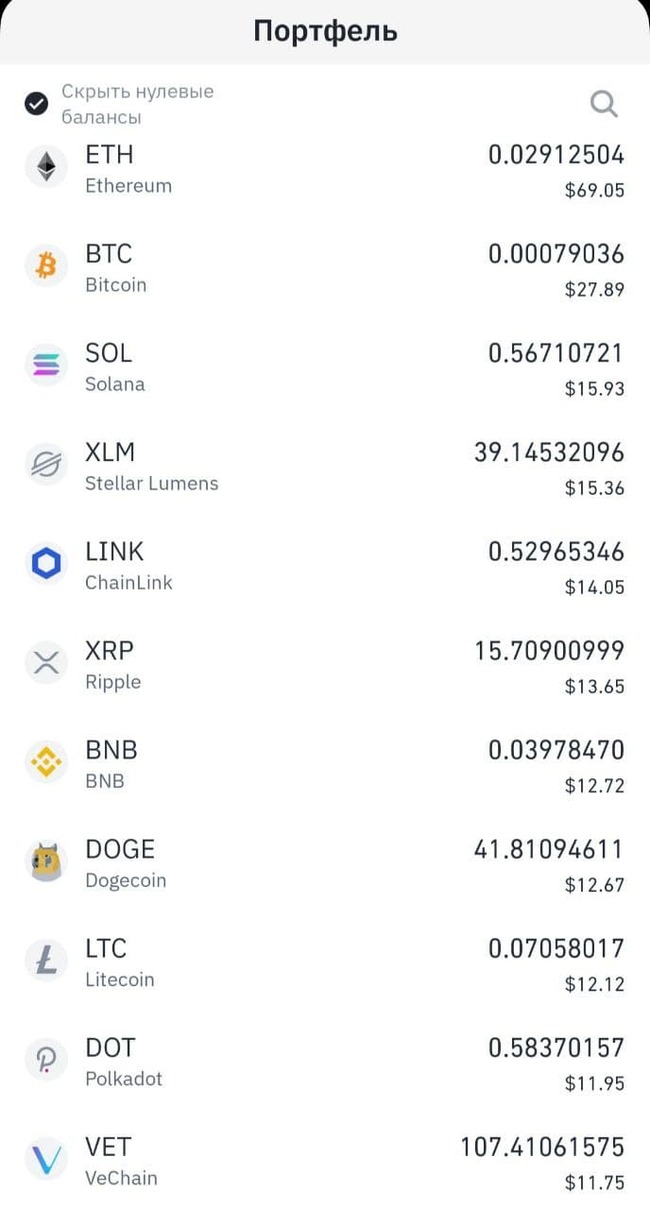The image size is (650, 1209).
Task: Select the LTC Litecoin holding
Action: coord(325,962)
